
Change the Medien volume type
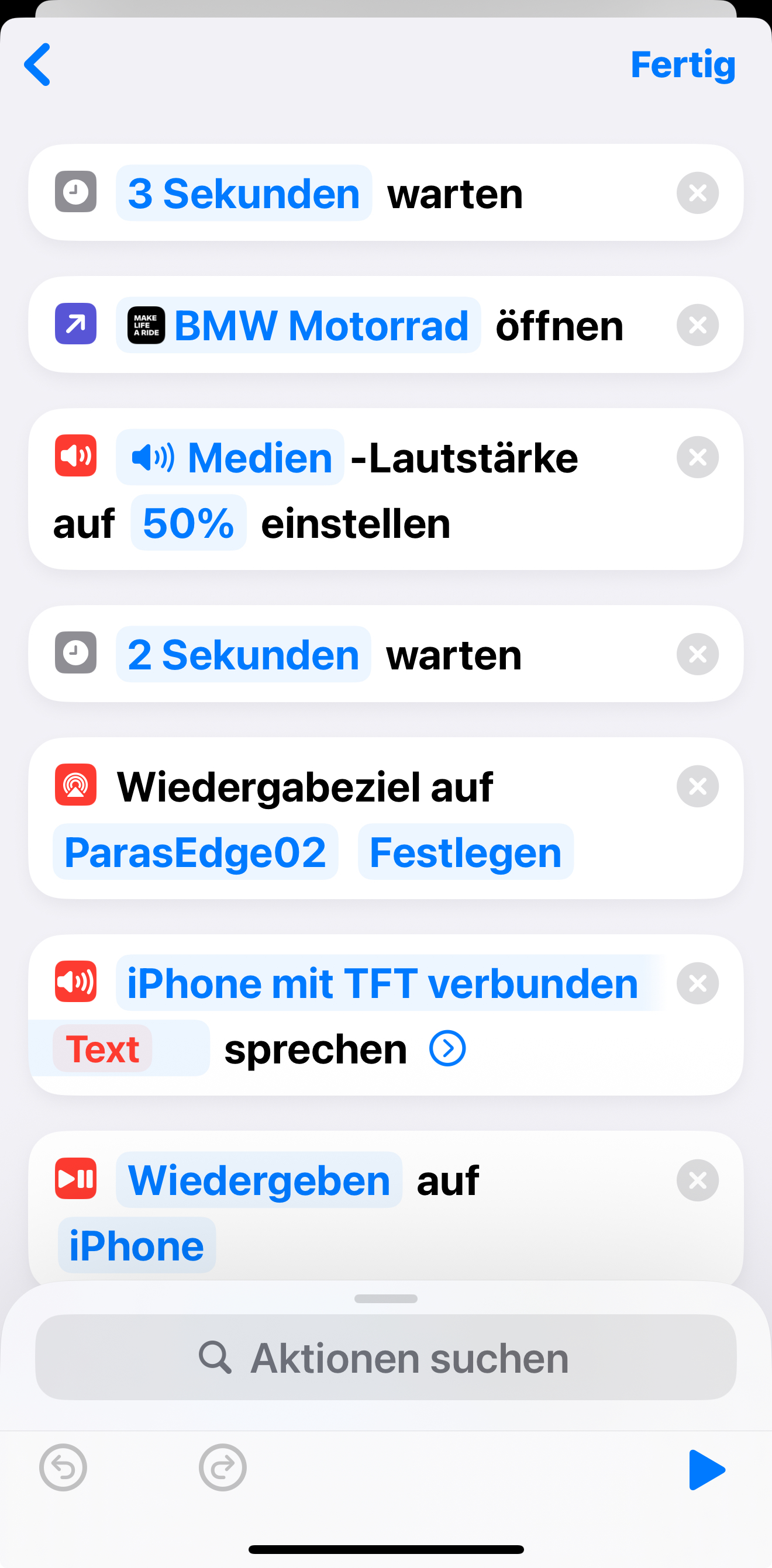[x=230, y=458]
